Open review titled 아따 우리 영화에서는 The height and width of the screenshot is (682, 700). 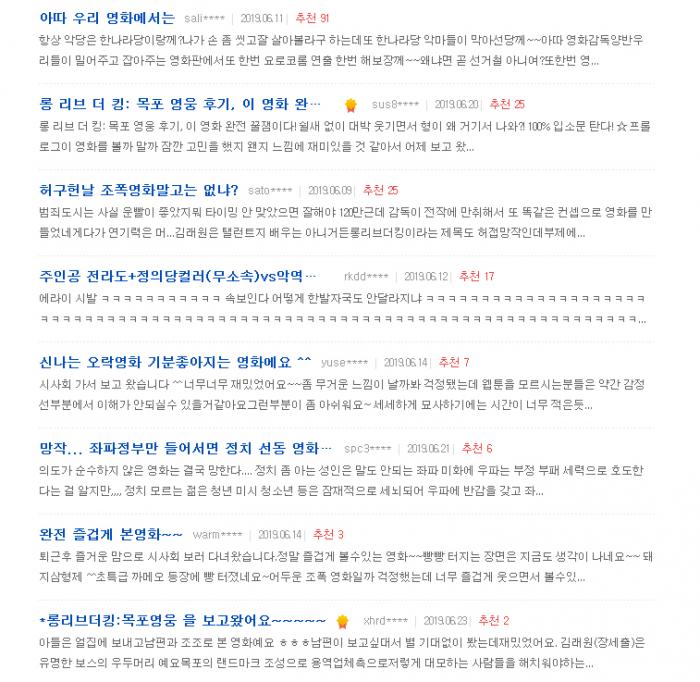point(106,18)
